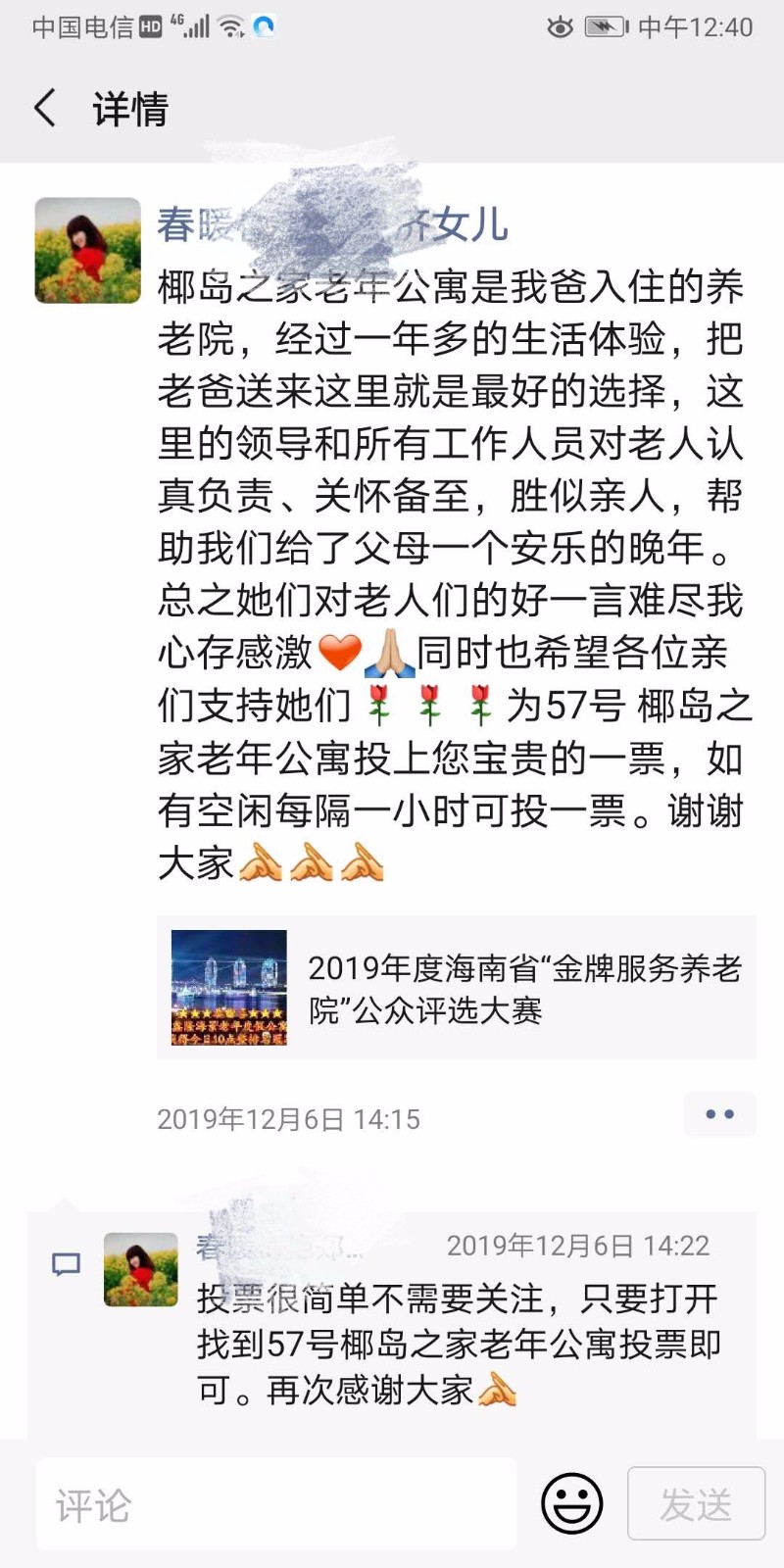Image resolution: width=784 pixels, height=1568 pixels.
Task: Select the post timestamp 2019年12月6日 14:15
Action: click(x=289, y=1116)
